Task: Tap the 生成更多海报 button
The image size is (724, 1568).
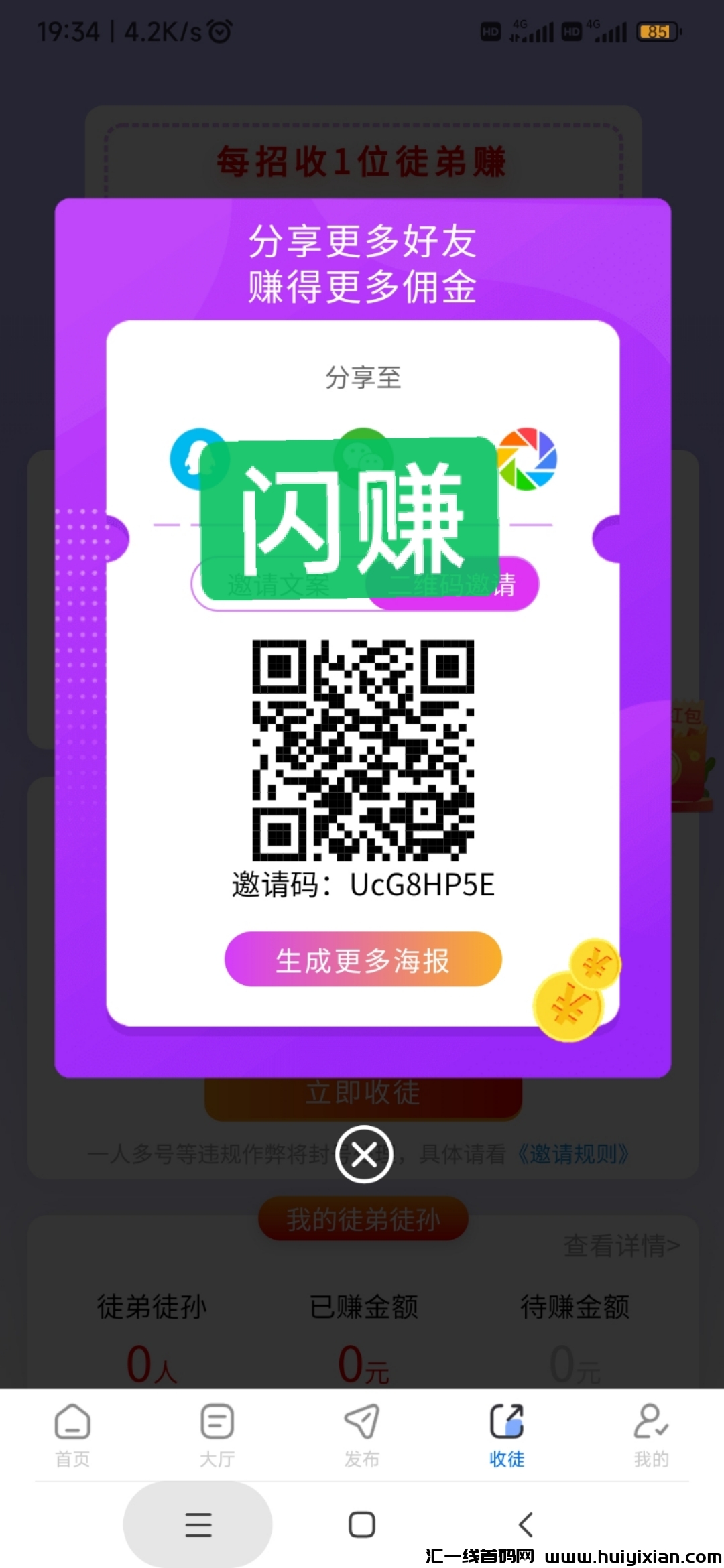Action: 362,960
